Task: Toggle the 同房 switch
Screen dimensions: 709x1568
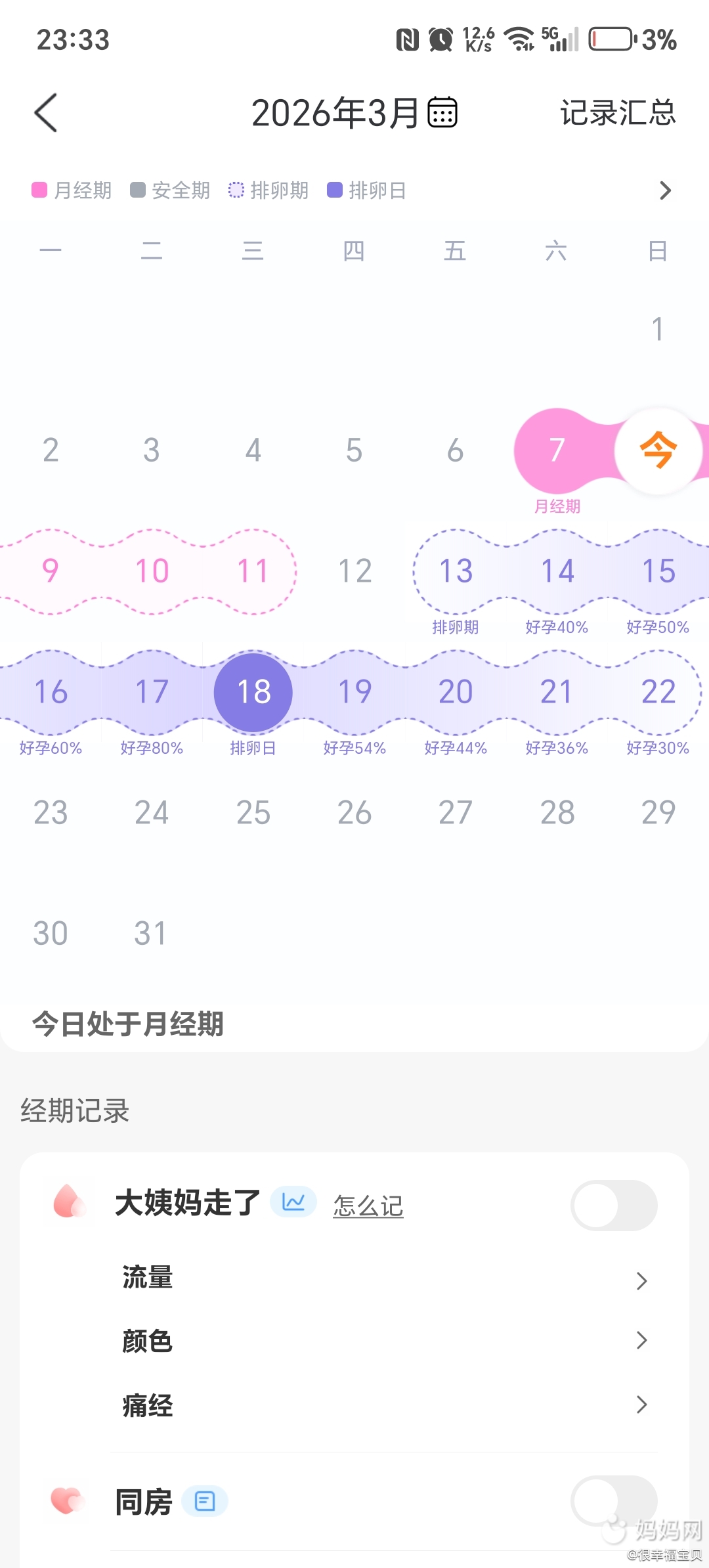Action: [x=614, y=1501]
